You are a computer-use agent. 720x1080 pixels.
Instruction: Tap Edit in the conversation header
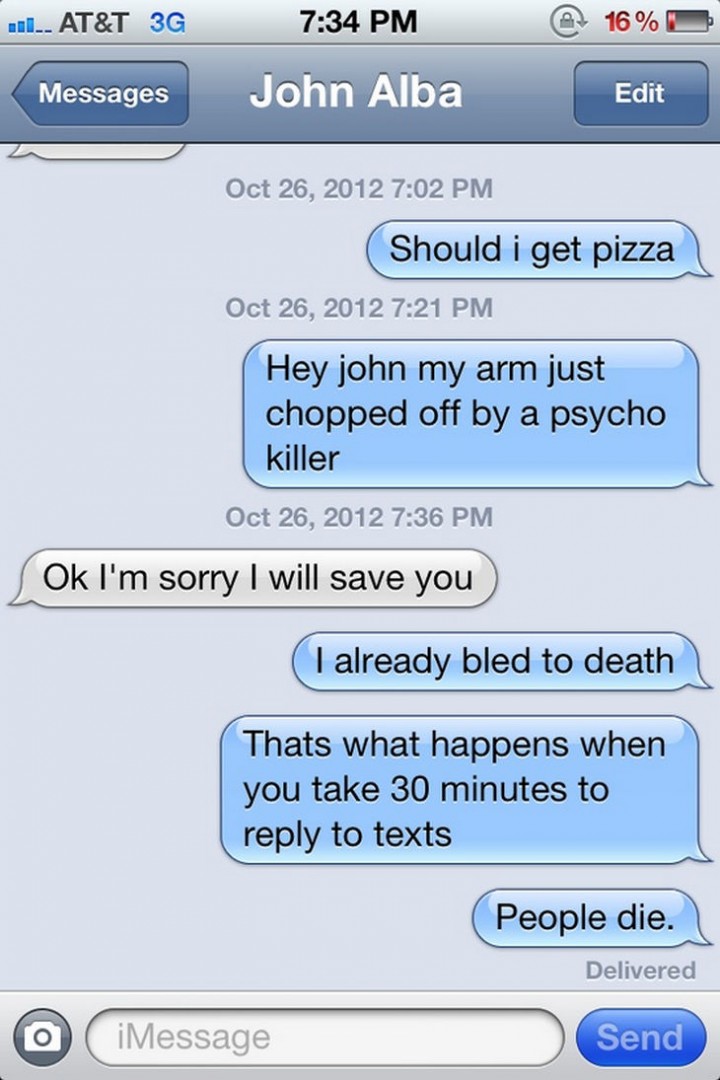coord(640,94)
